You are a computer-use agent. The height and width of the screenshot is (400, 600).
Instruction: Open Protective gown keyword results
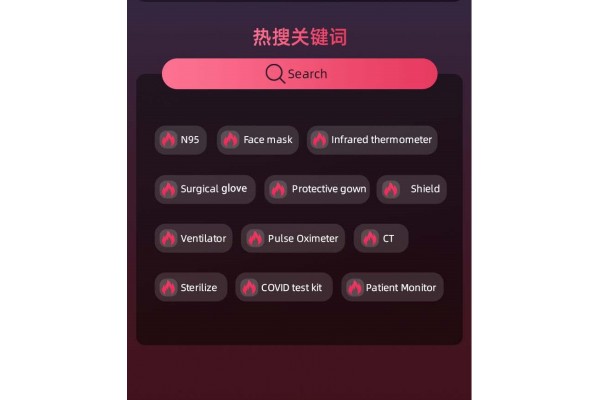point(319,189)
